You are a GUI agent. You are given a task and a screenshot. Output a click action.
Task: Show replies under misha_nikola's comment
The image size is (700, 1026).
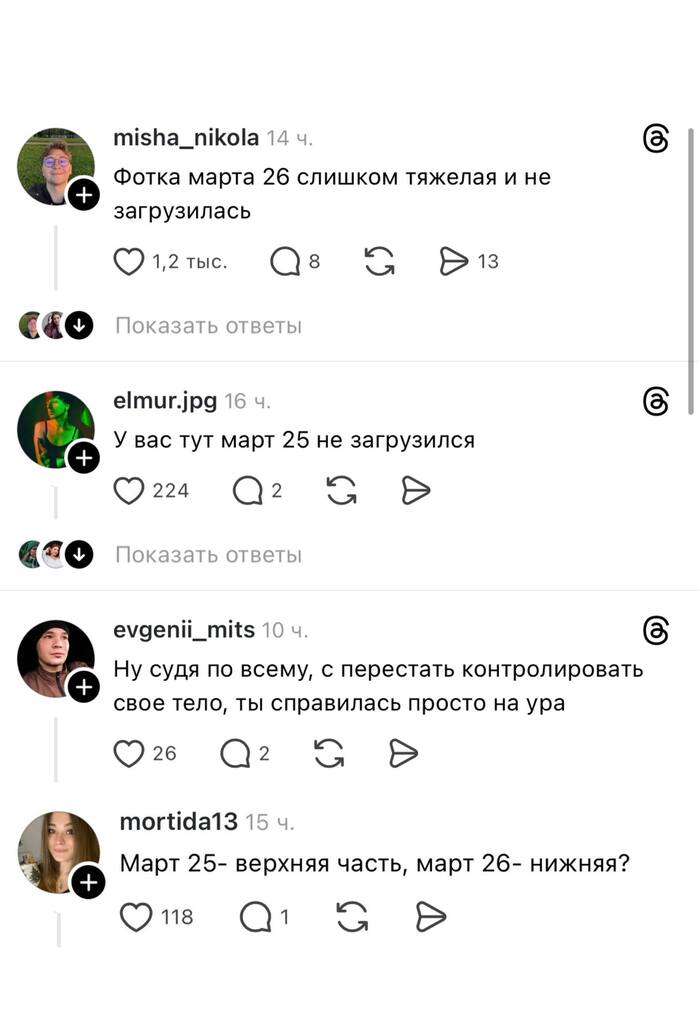tap(208, 326)
